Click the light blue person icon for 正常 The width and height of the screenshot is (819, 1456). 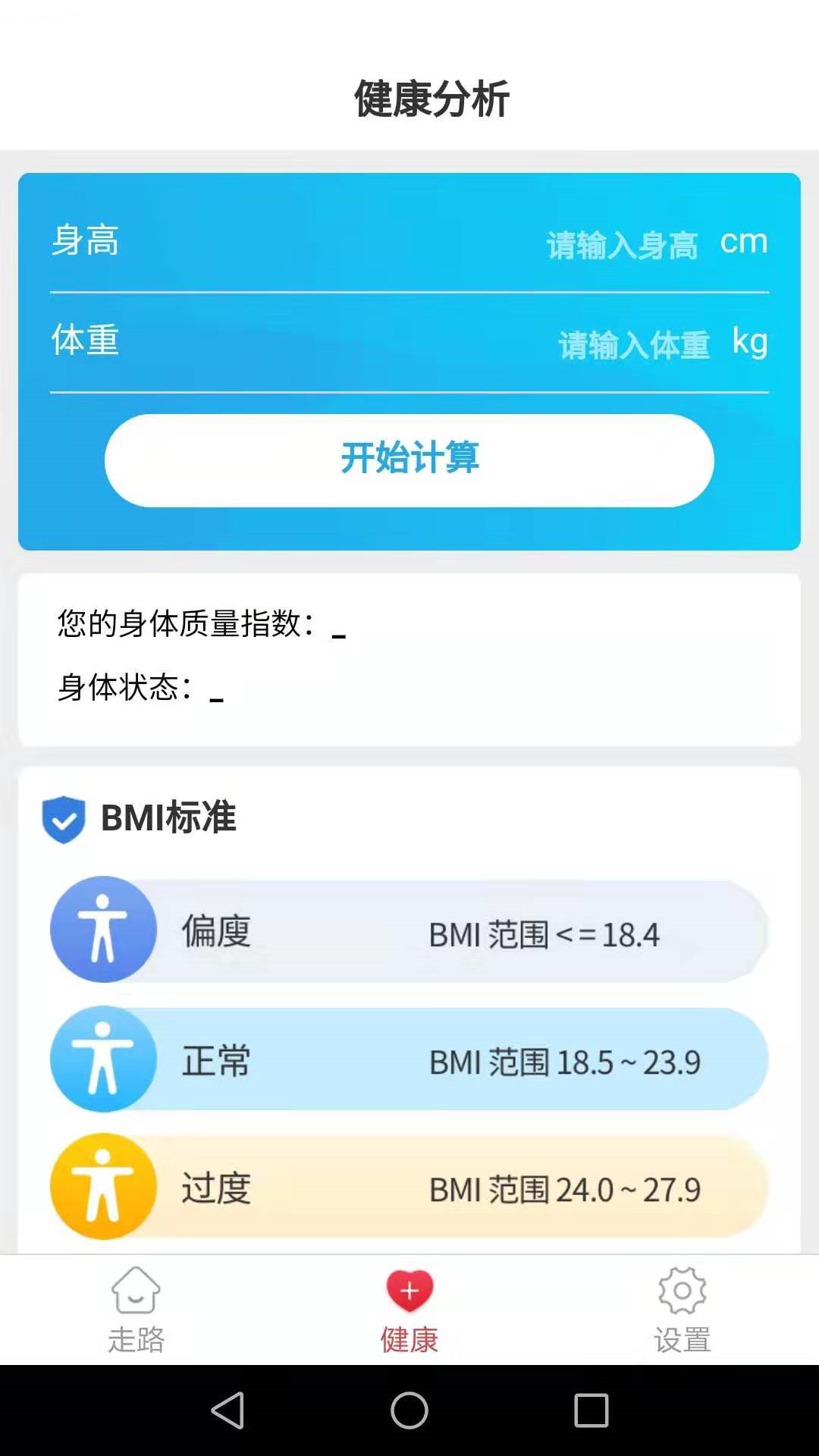click(x=104, y=1059)
